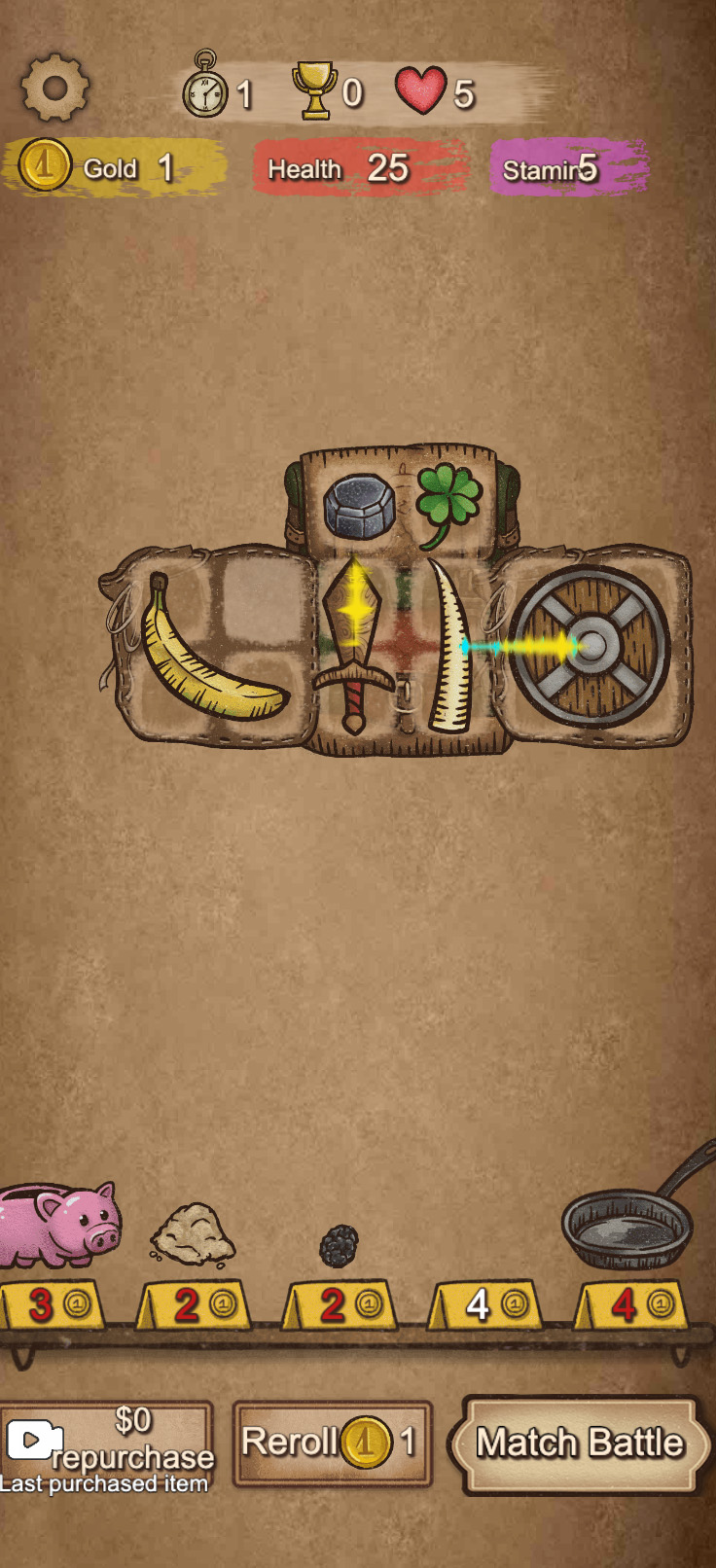Viewport: 716px width, 1568px height.
Task: Select the blackberry shop item
Action: (x=339, y=1245)
